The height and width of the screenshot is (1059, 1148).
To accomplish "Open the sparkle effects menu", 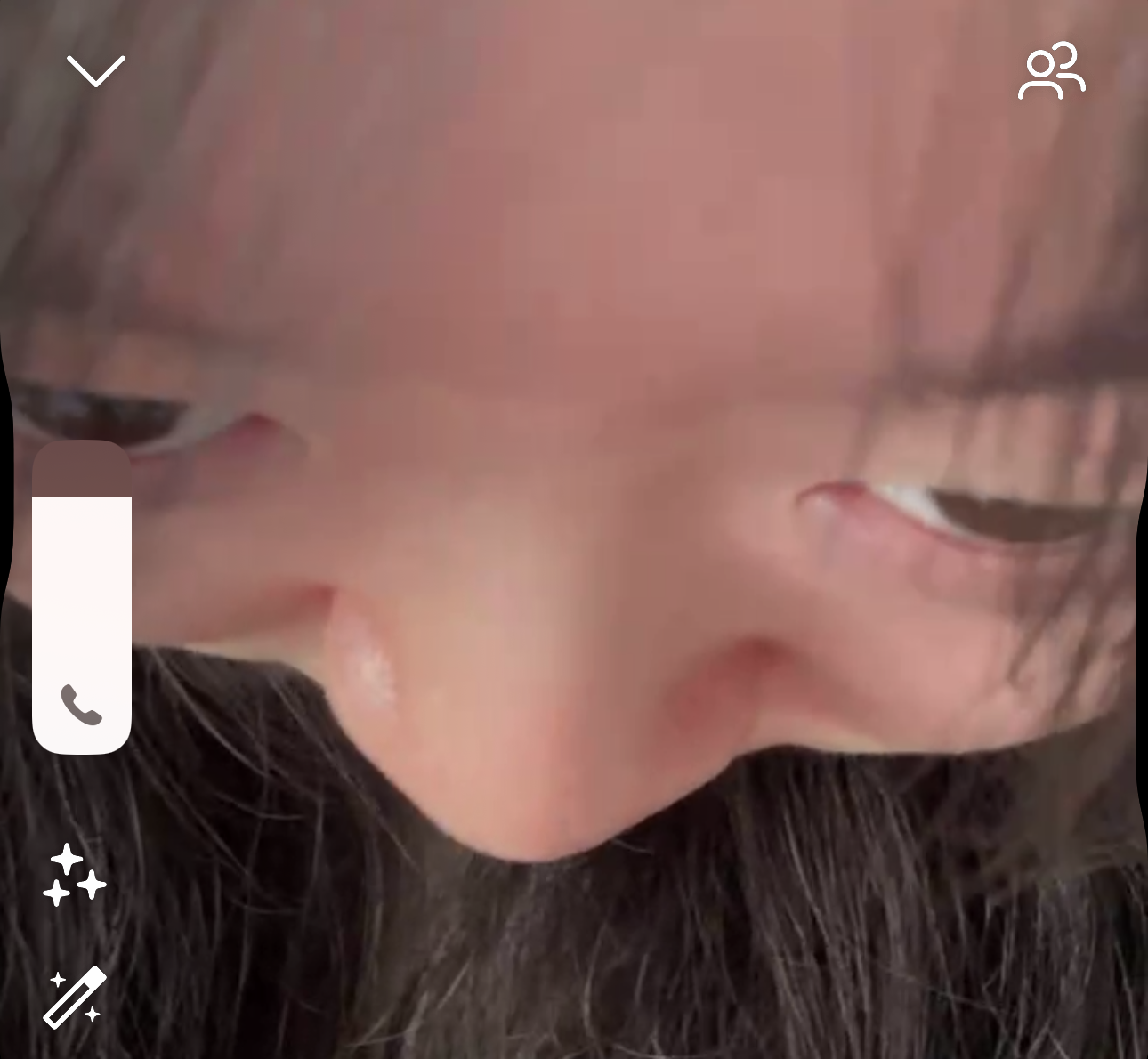I will point(75,876).
